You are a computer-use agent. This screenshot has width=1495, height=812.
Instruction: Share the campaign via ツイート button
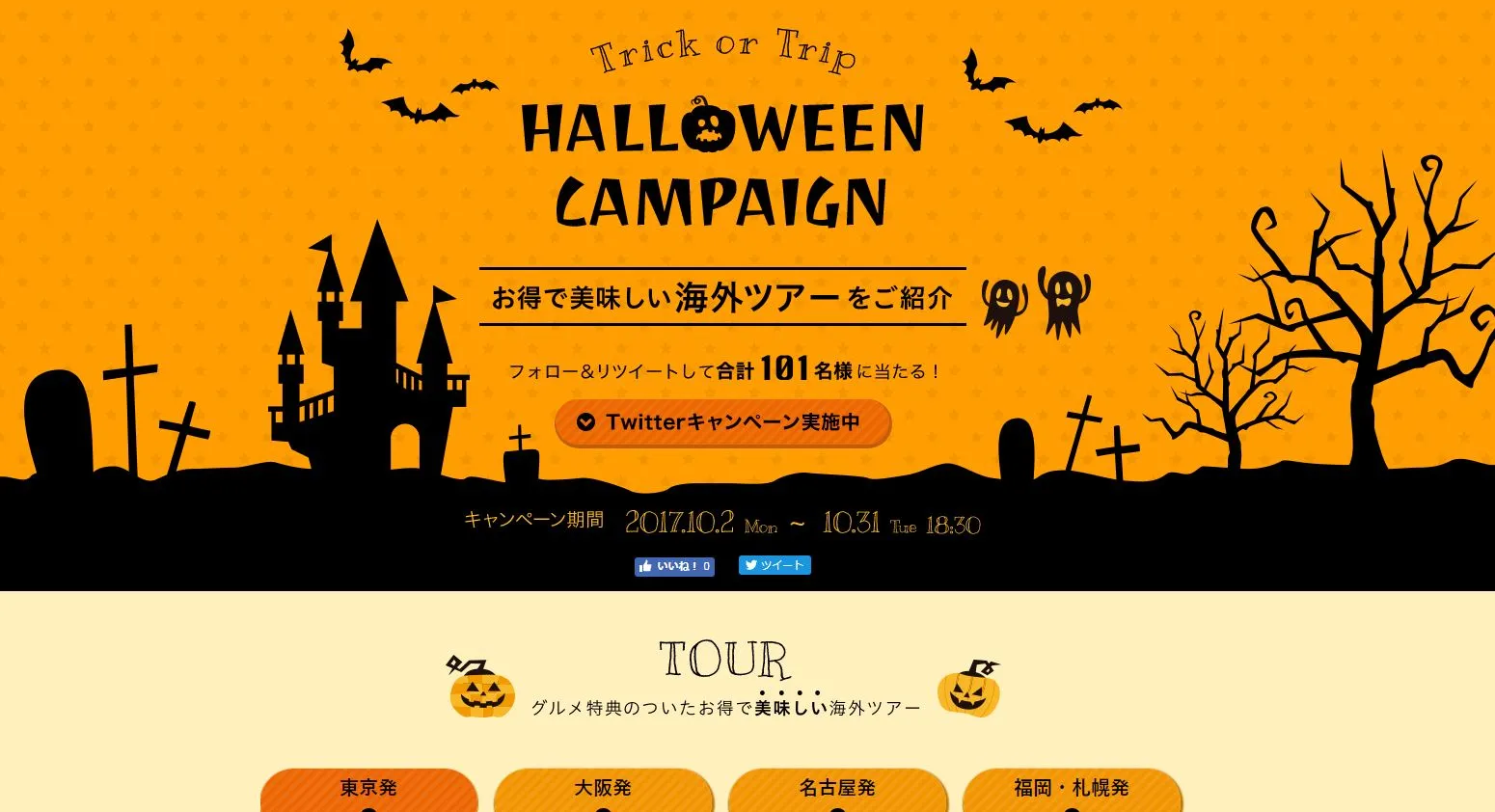click(x=775, y=565)
